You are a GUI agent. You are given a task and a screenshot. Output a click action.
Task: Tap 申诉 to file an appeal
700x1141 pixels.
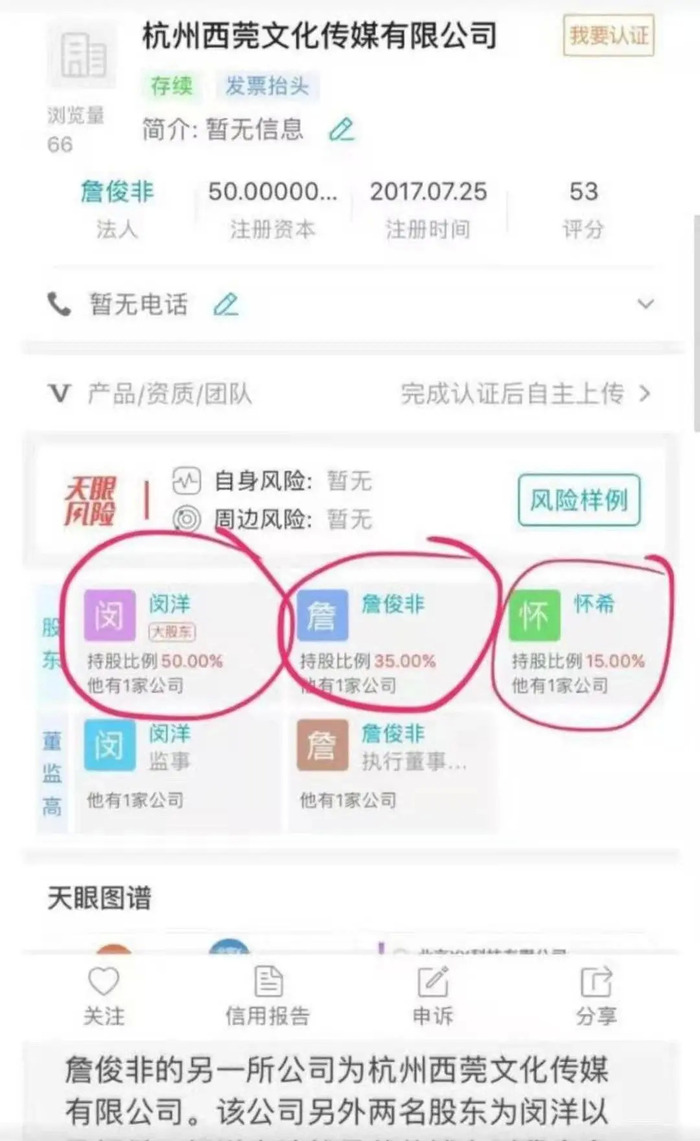[x=433, y=996]
